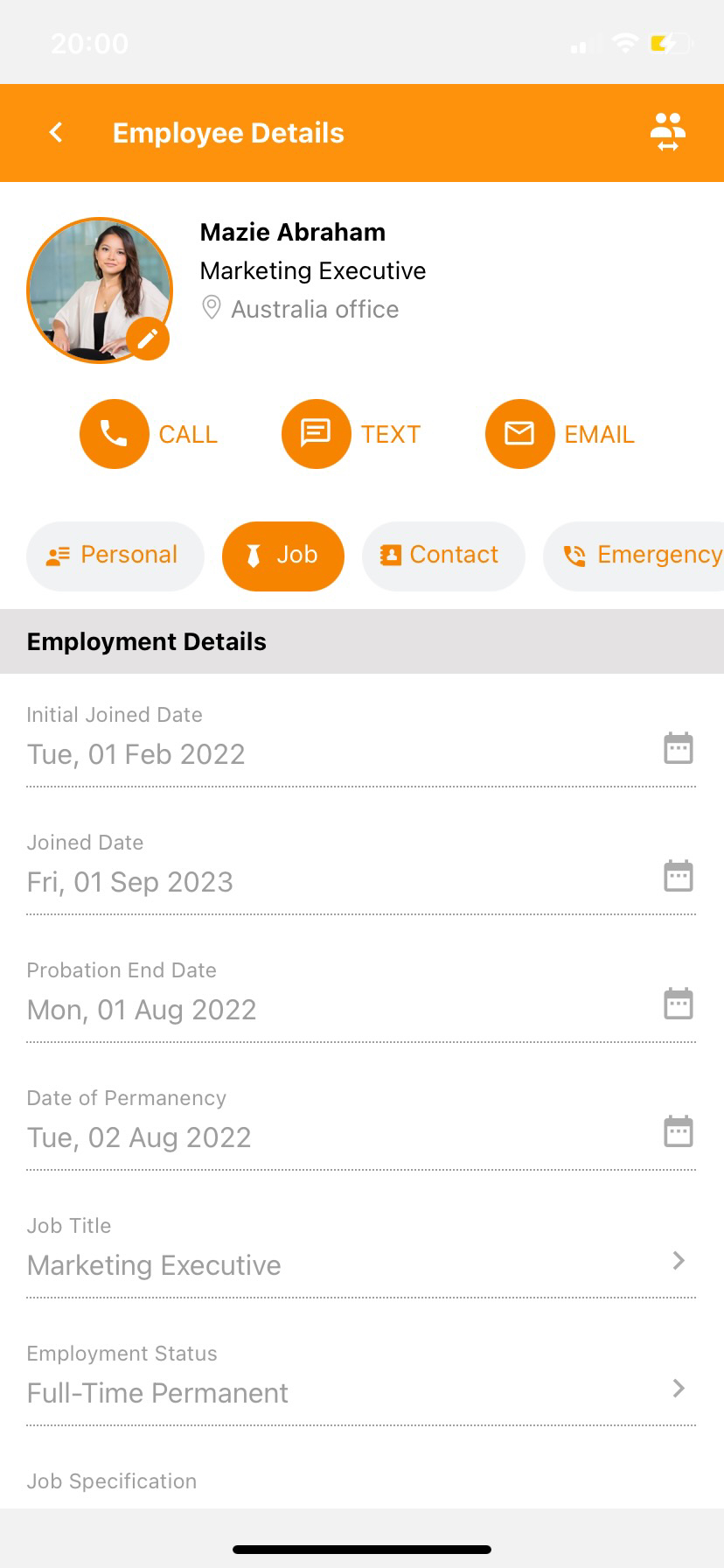Edit profile photo via pencil icon
724x1568 pixels.
[147, 339]
